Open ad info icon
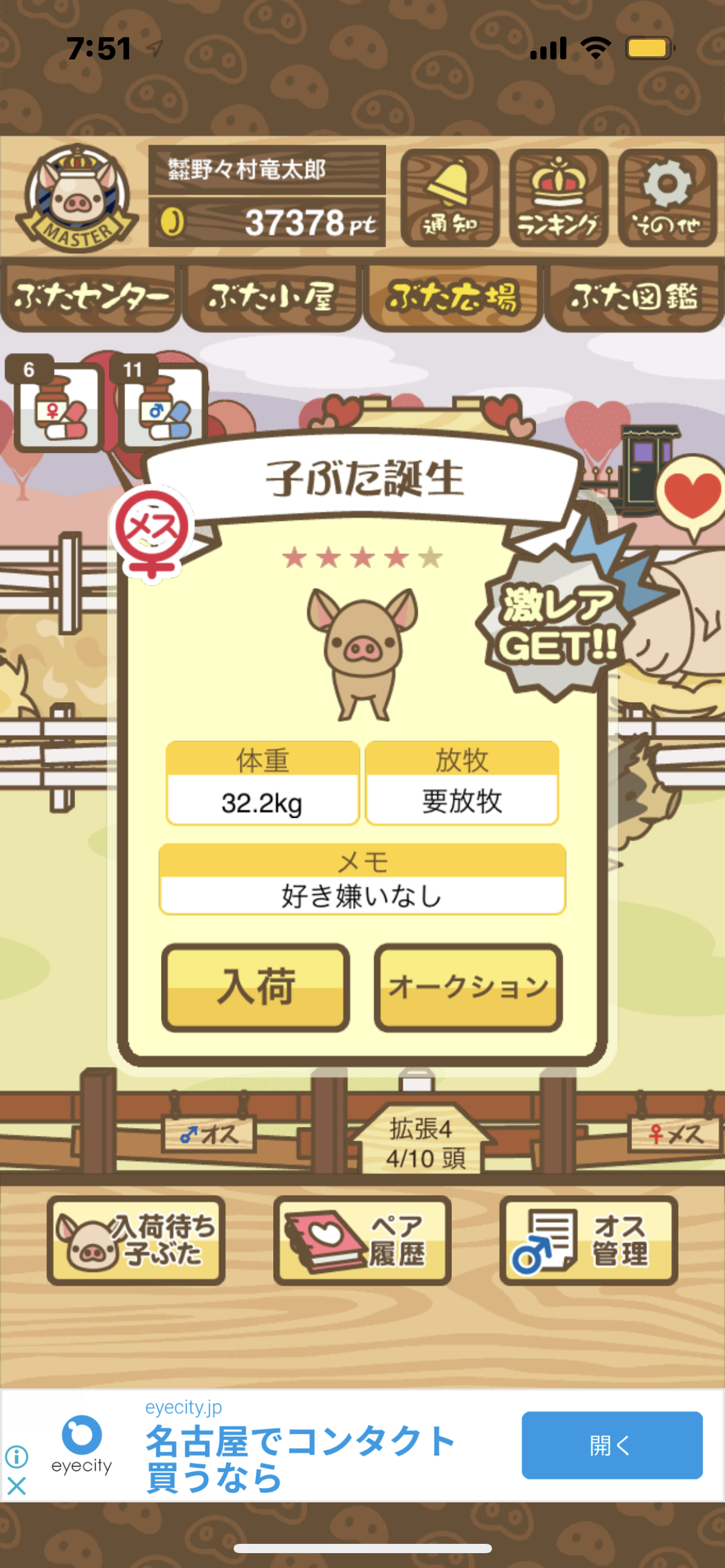The image size is (725, 1568). 17,1456
